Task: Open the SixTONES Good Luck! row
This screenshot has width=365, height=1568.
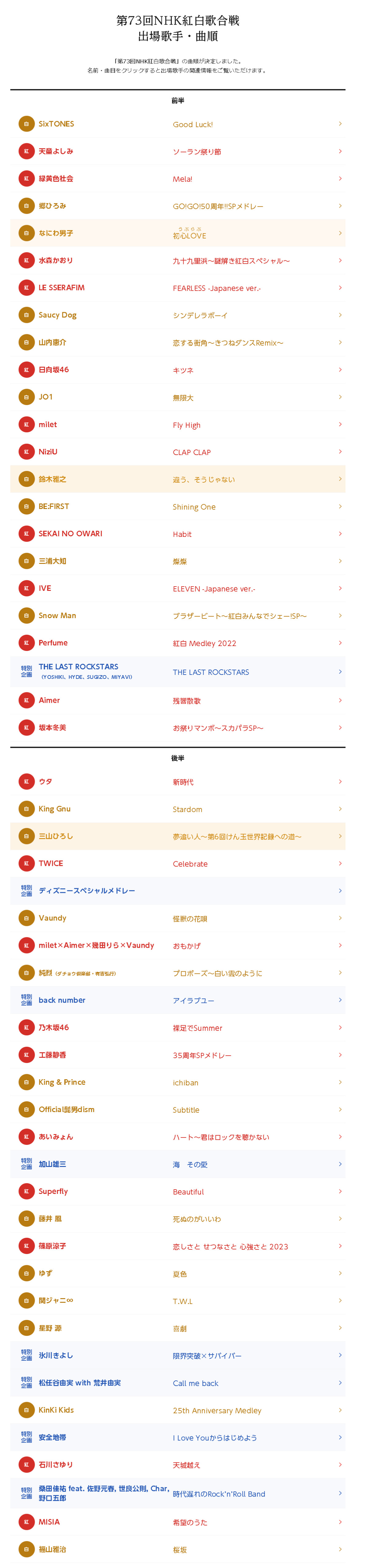Action: pyautogui.click(x=177, y=124)
